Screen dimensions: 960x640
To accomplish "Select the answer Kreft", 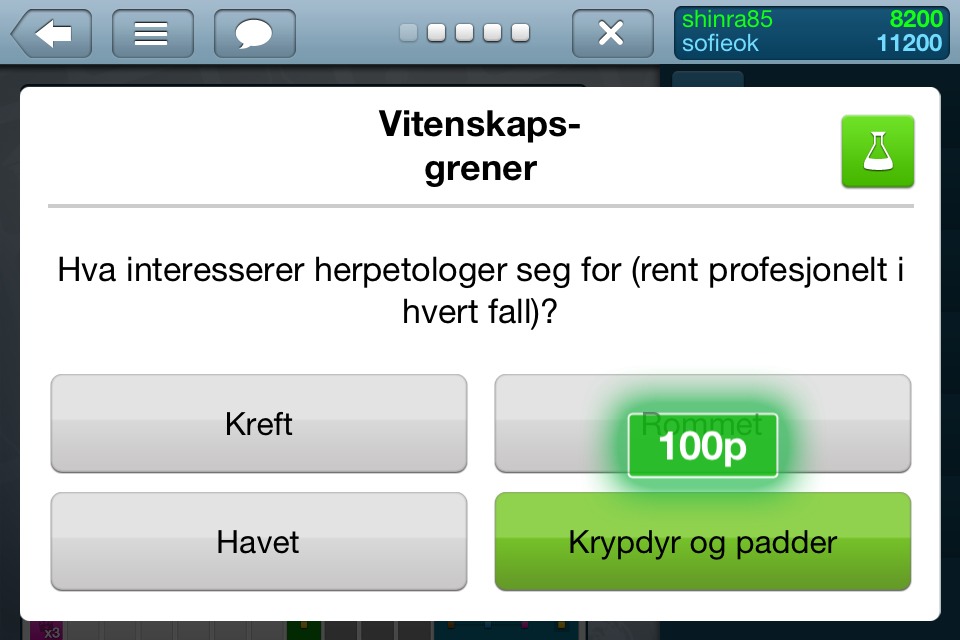I will point(258,424).
